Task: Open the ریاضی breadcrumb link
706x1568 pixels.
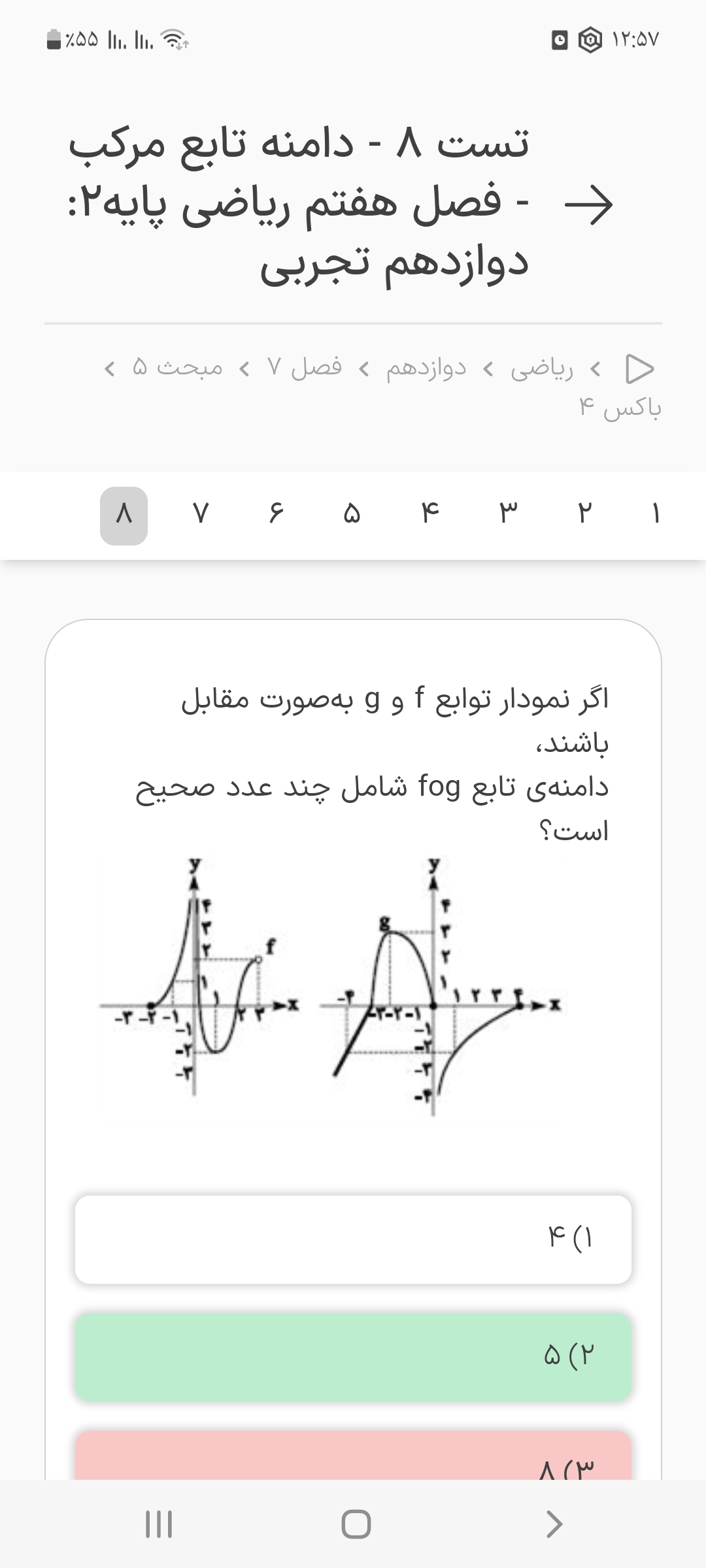Action: point(541,369)
